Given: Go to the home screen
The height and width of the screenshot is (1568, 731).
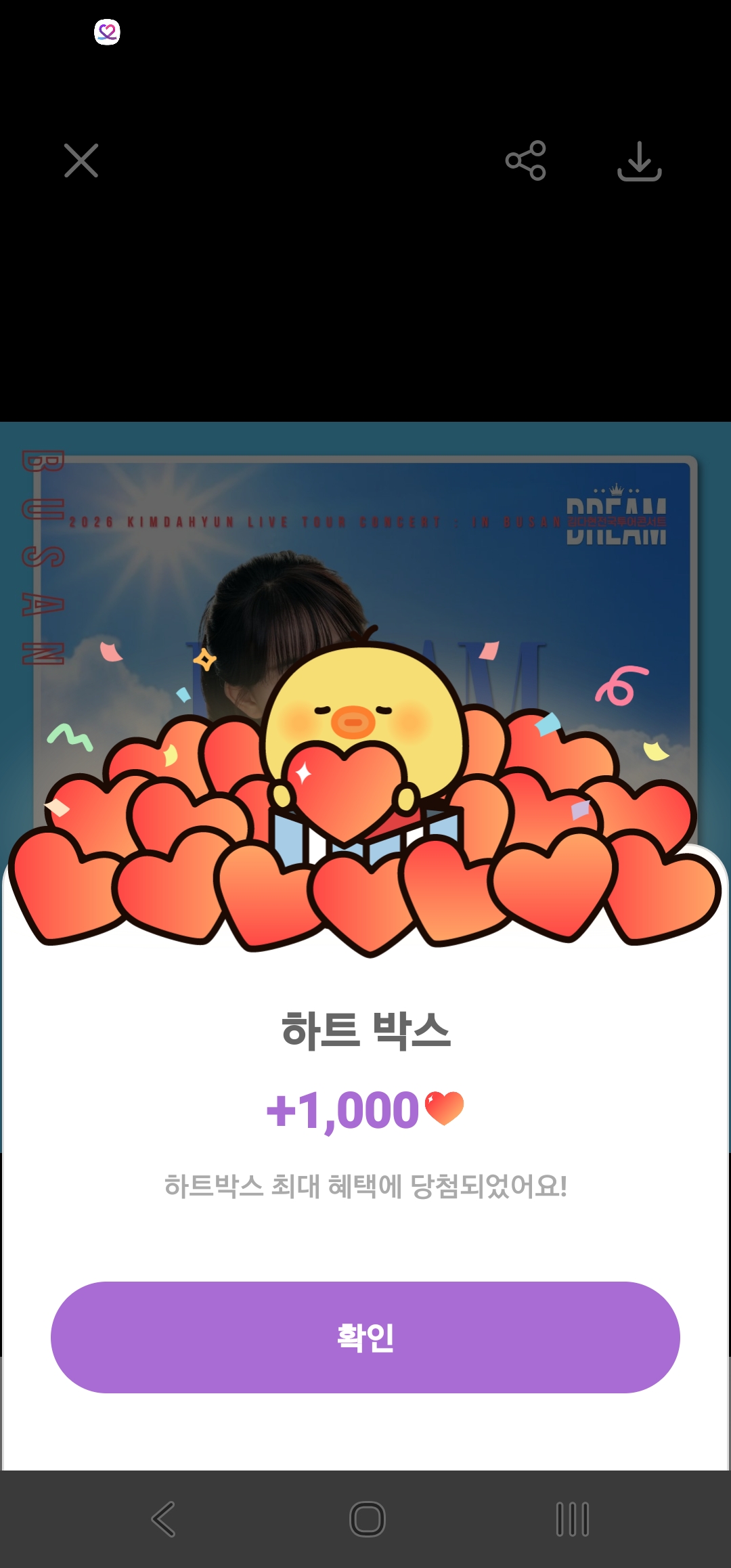Looking at the screenshot, I should [367, 1519].
